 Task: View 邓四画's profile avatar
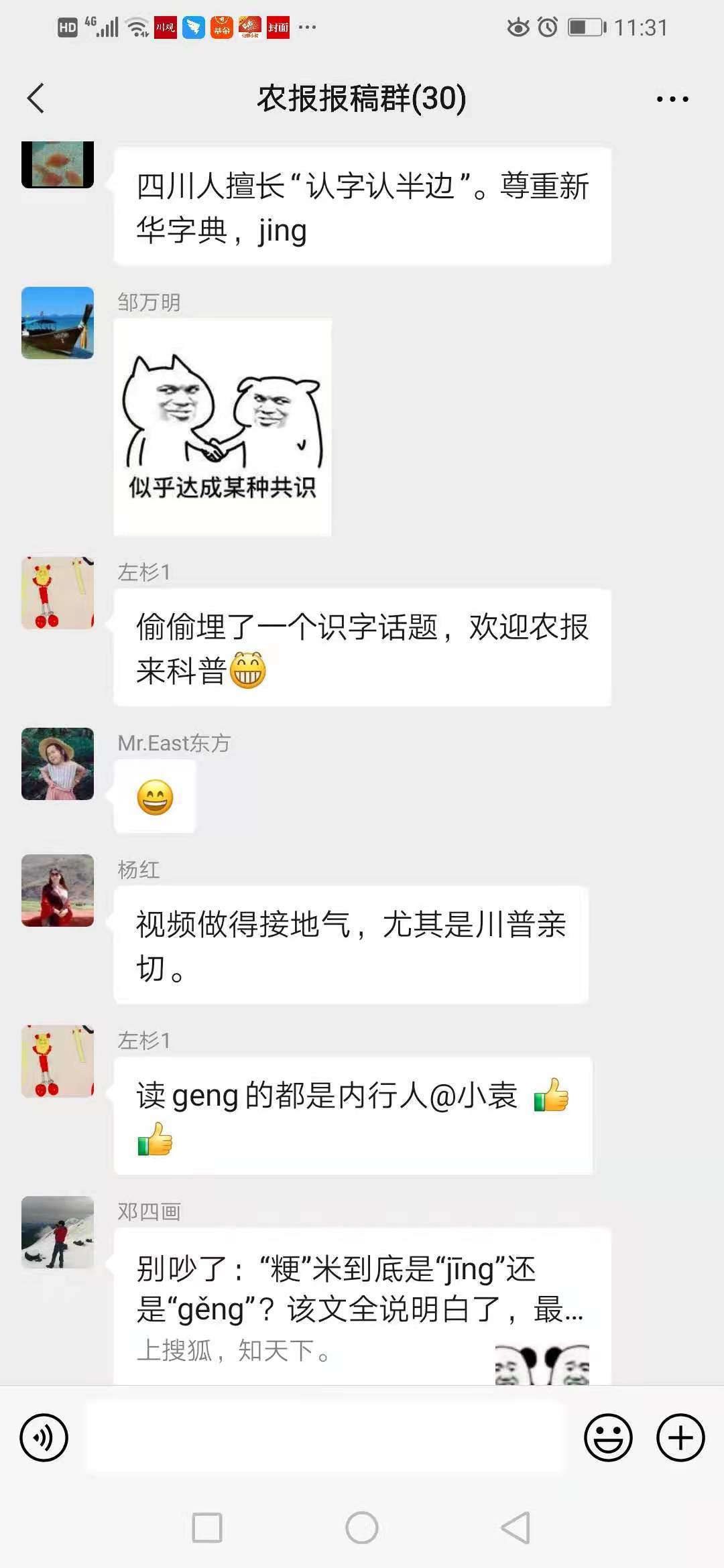point(58,1232)
